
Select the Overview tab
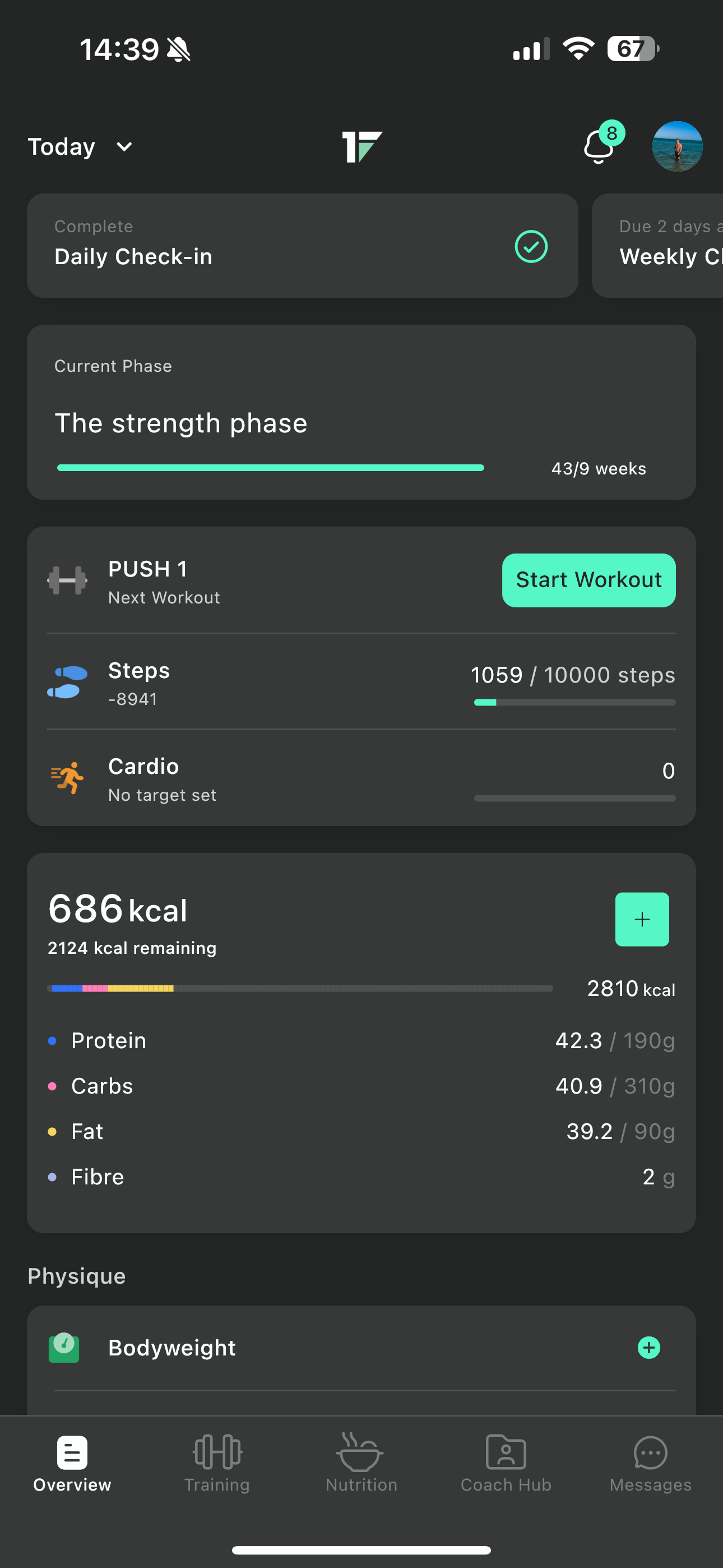pyautogui.click(x=72, y=1462)
